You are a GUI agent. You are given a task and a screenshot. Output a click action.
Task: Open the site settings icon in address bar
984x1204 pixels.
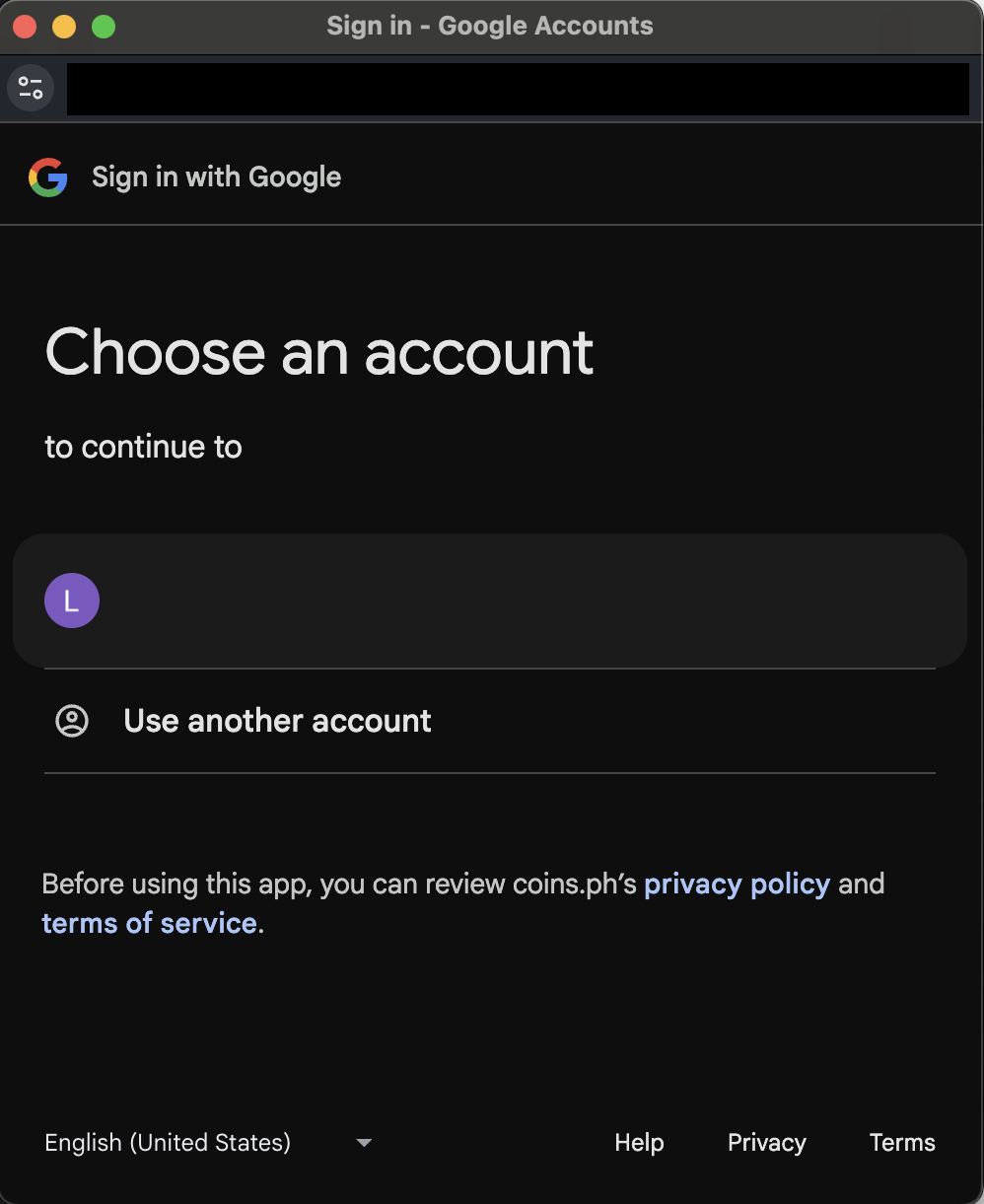point(31,89)
